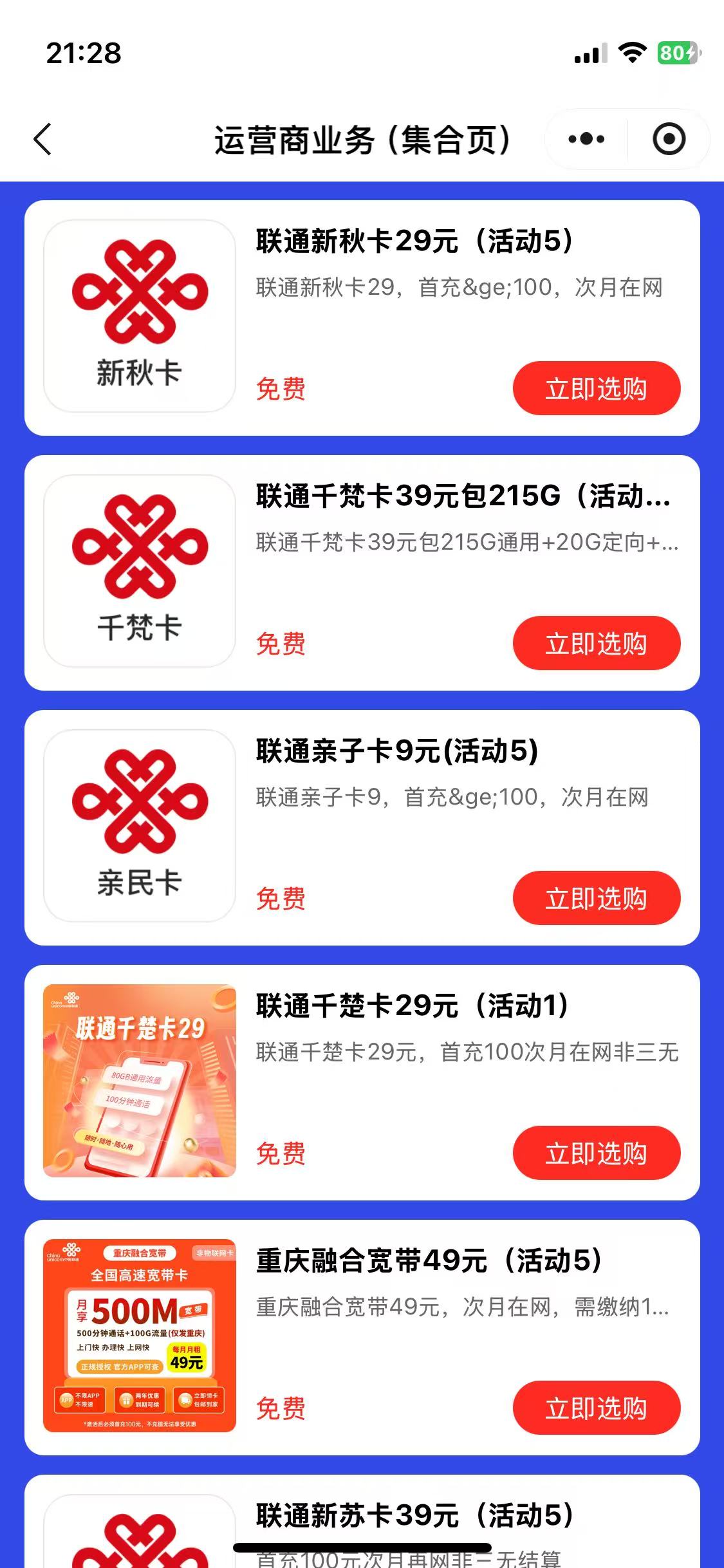Screen dimensions: 724x1568
Task: Tap the back arrow to return
Action: (x=41, y=138)
